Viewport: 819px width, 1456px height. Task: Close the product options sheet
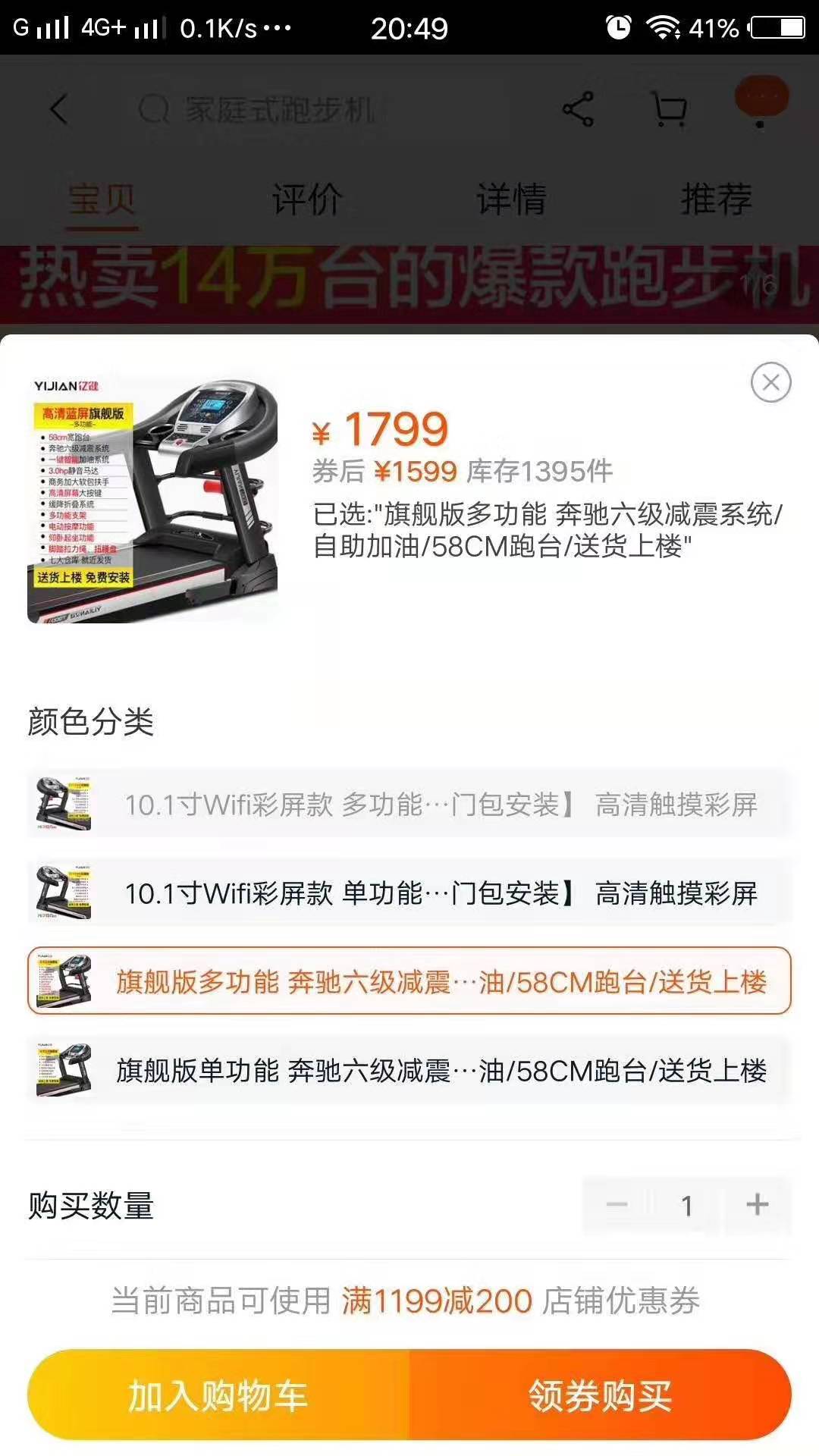pos(770,382)
